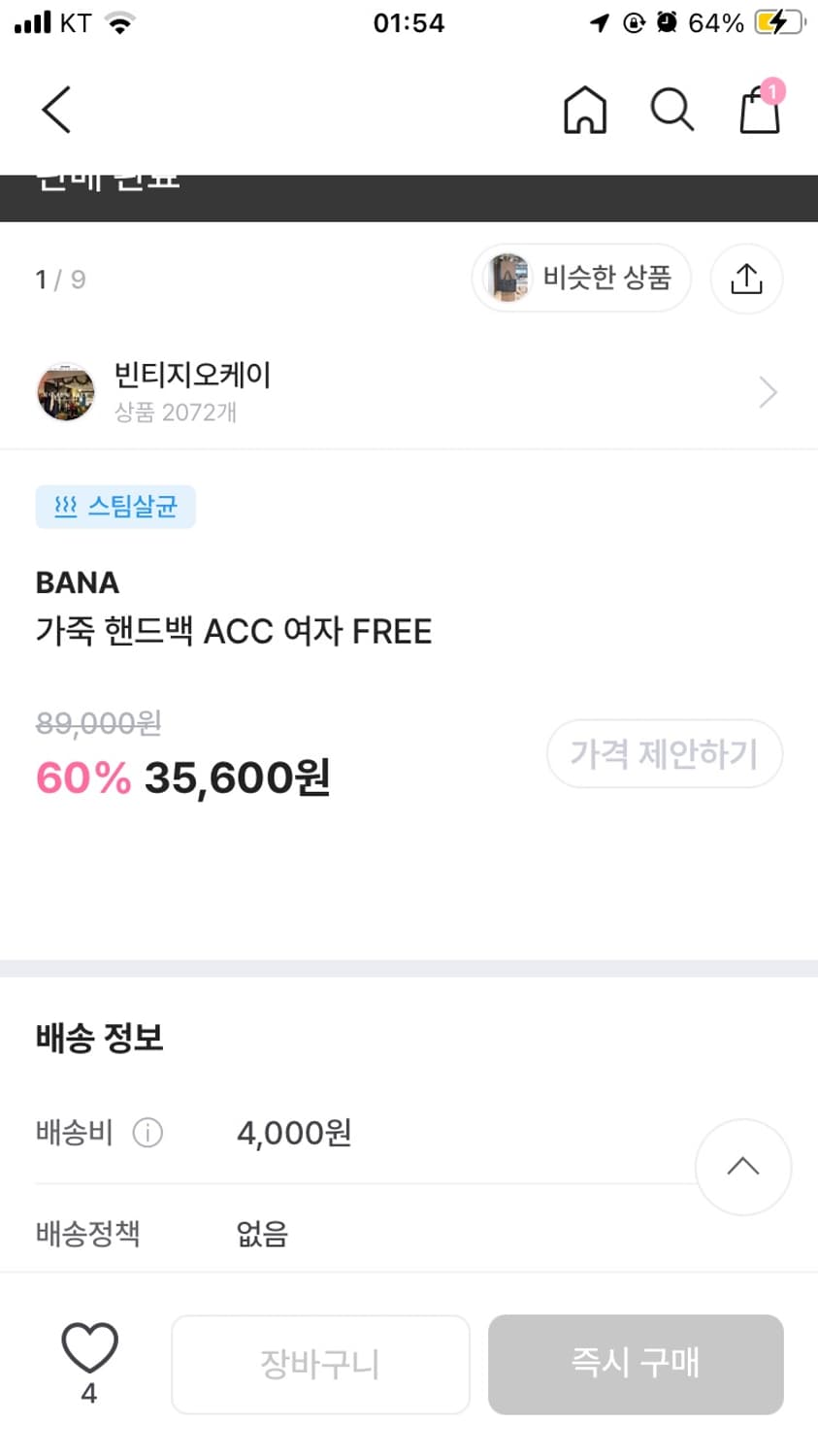The width and height of the screenshot is (818, 1456).
Task: Open the shopping bag with 1 item badge
Action: [x=758, y=110]
